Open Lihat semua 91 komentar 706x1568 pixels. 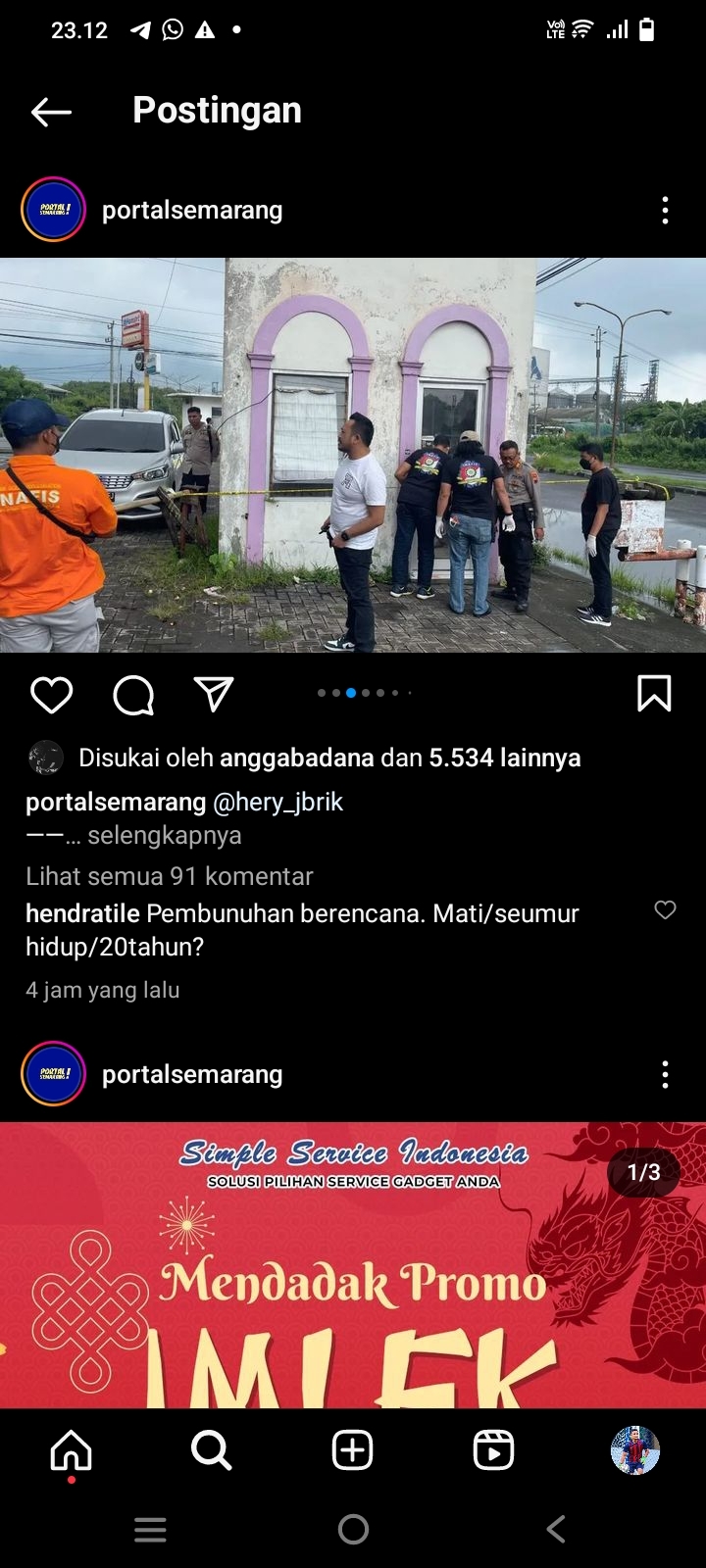(168, 875)
